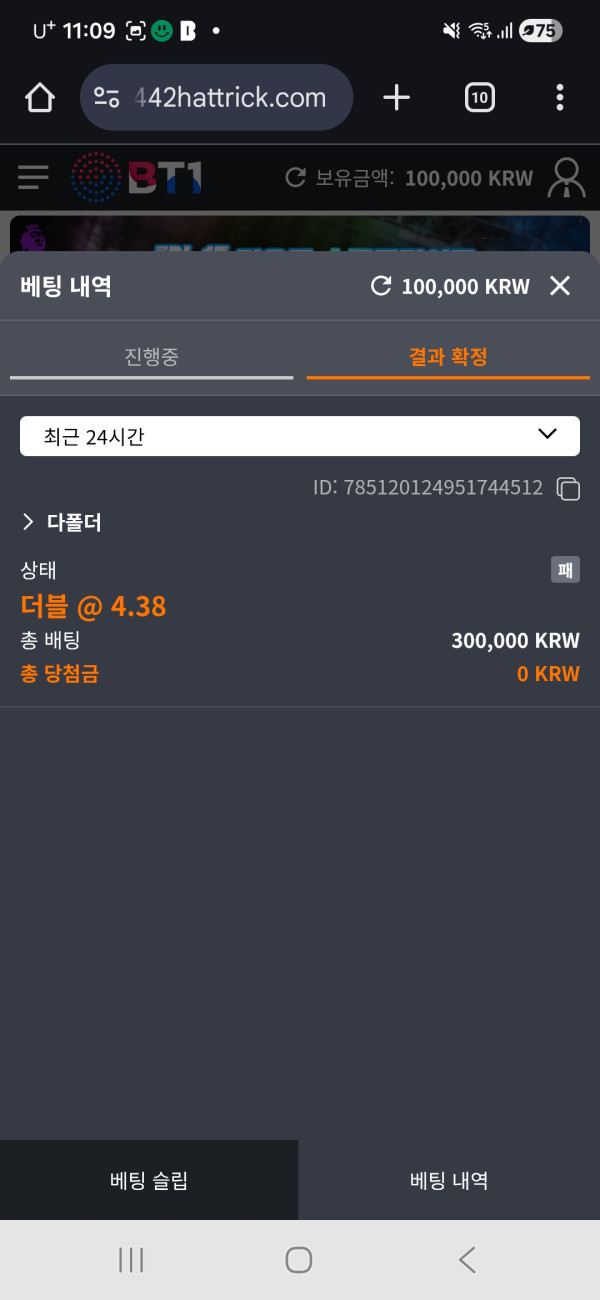
Task: Open the 최근 24시간 period dropdown
Action: click(x=300, y=436)
